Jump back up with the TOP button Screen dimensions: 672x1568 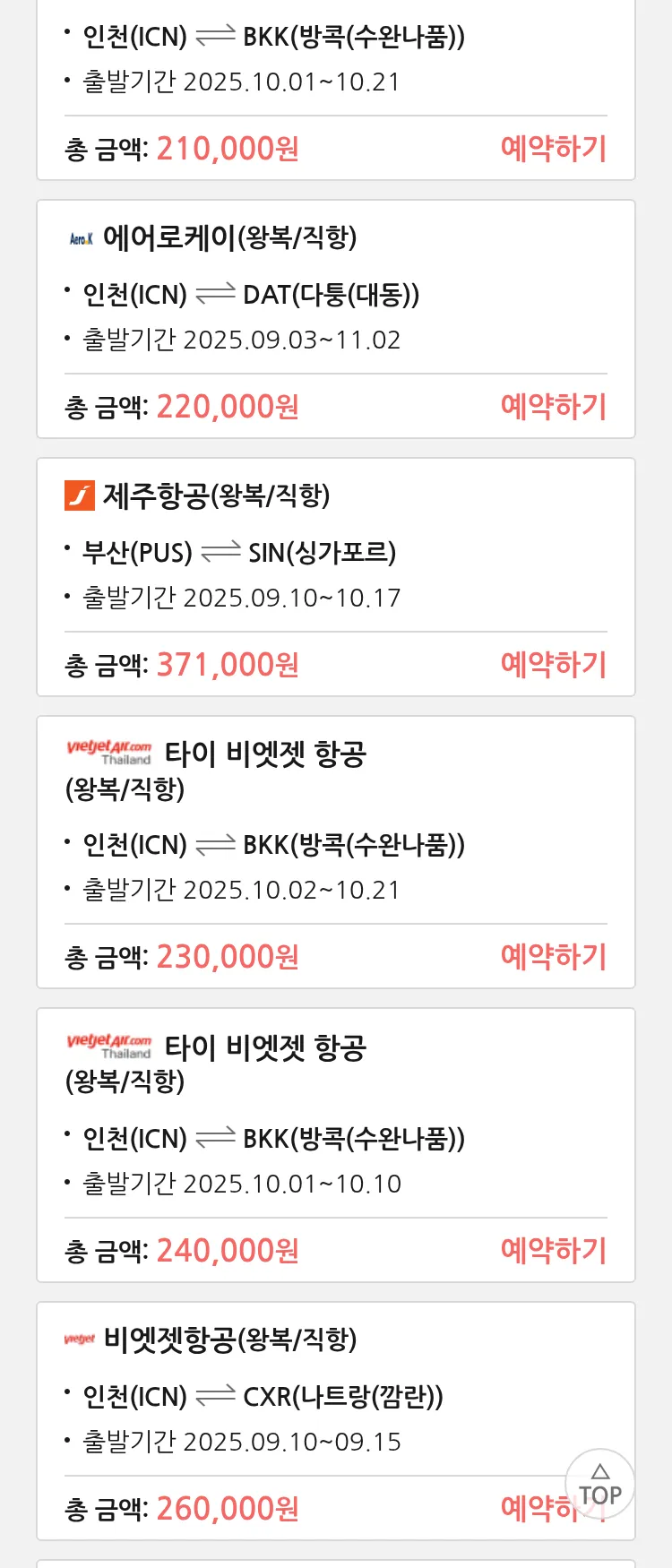tap(599, 1485)
